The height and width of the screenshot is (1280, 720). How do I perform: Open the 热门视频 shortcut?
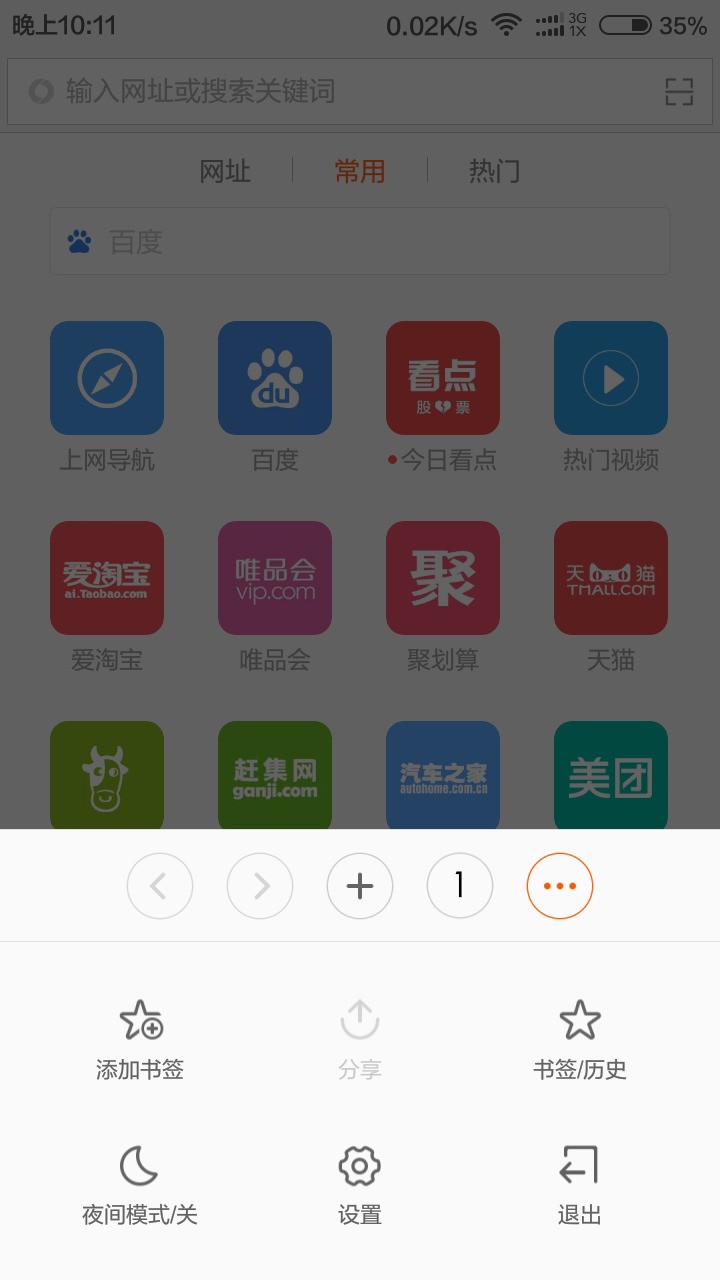[x=611, y=378]
